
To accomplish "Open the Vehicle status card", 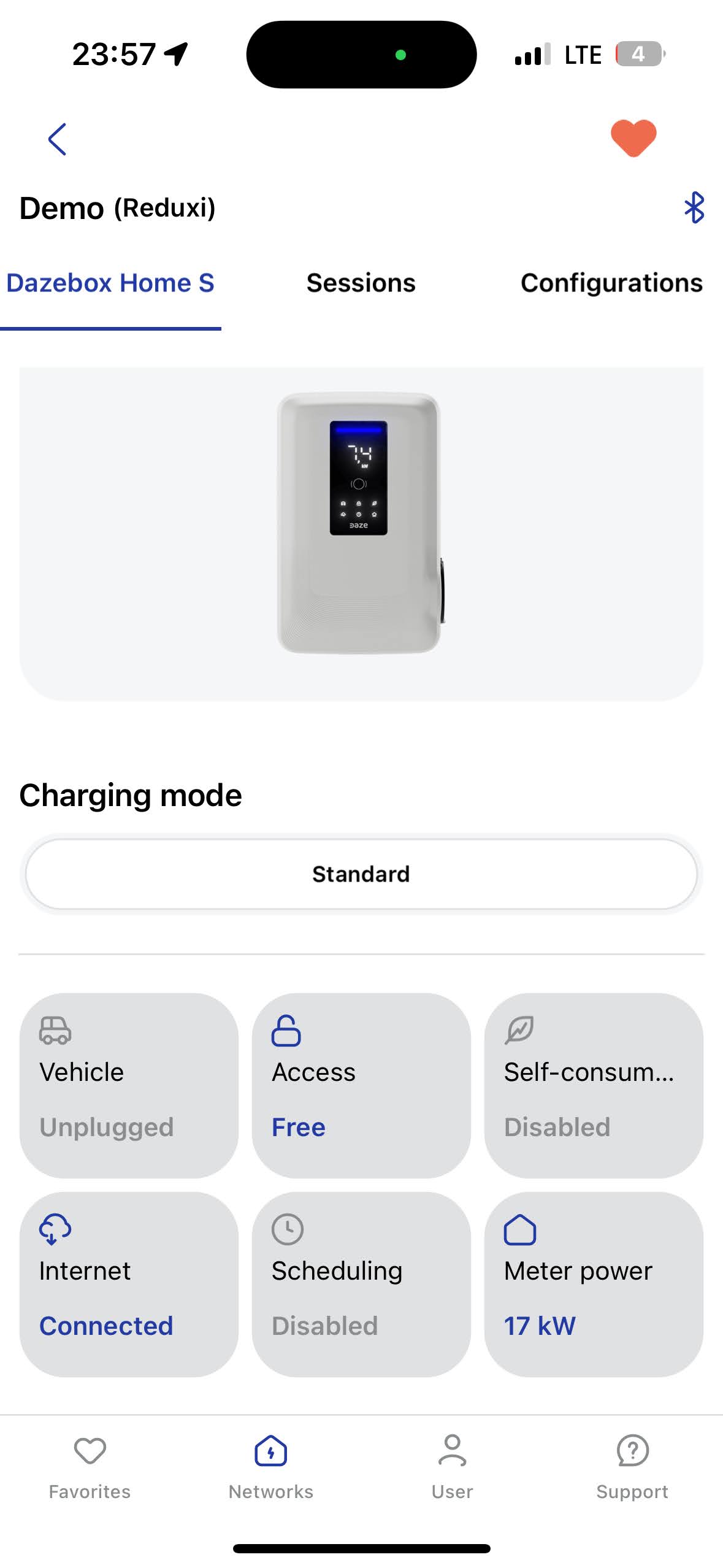I will tap(129, 1085).
